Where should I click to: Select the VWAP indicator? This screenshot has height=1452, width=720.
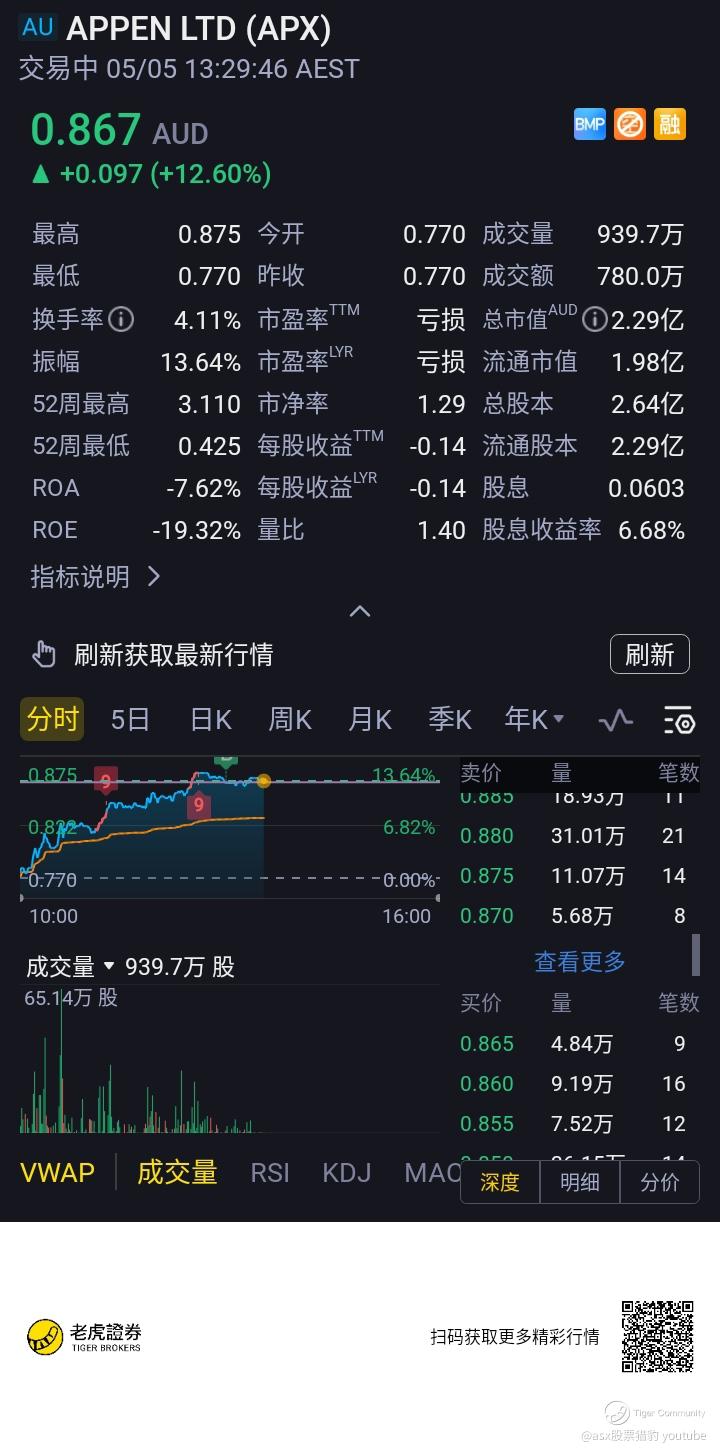click(57, 1172)
